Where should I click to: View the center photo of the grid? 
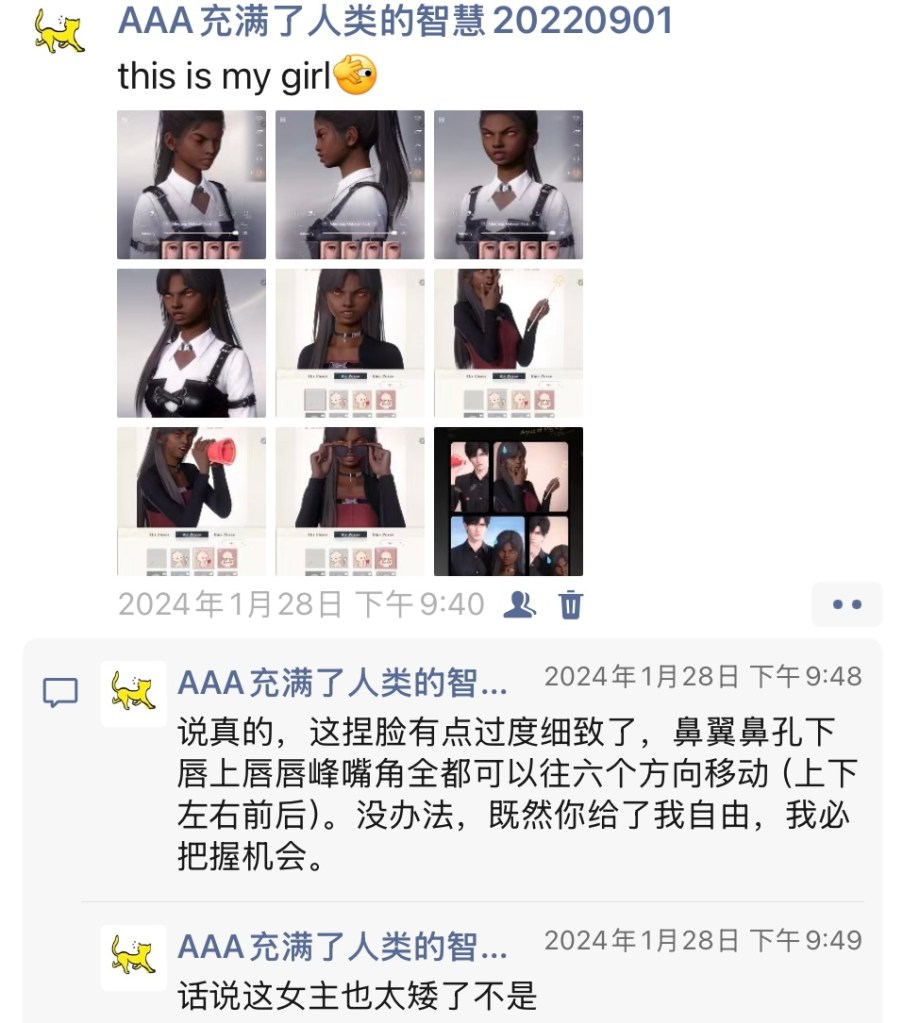(x=350, y=343)
